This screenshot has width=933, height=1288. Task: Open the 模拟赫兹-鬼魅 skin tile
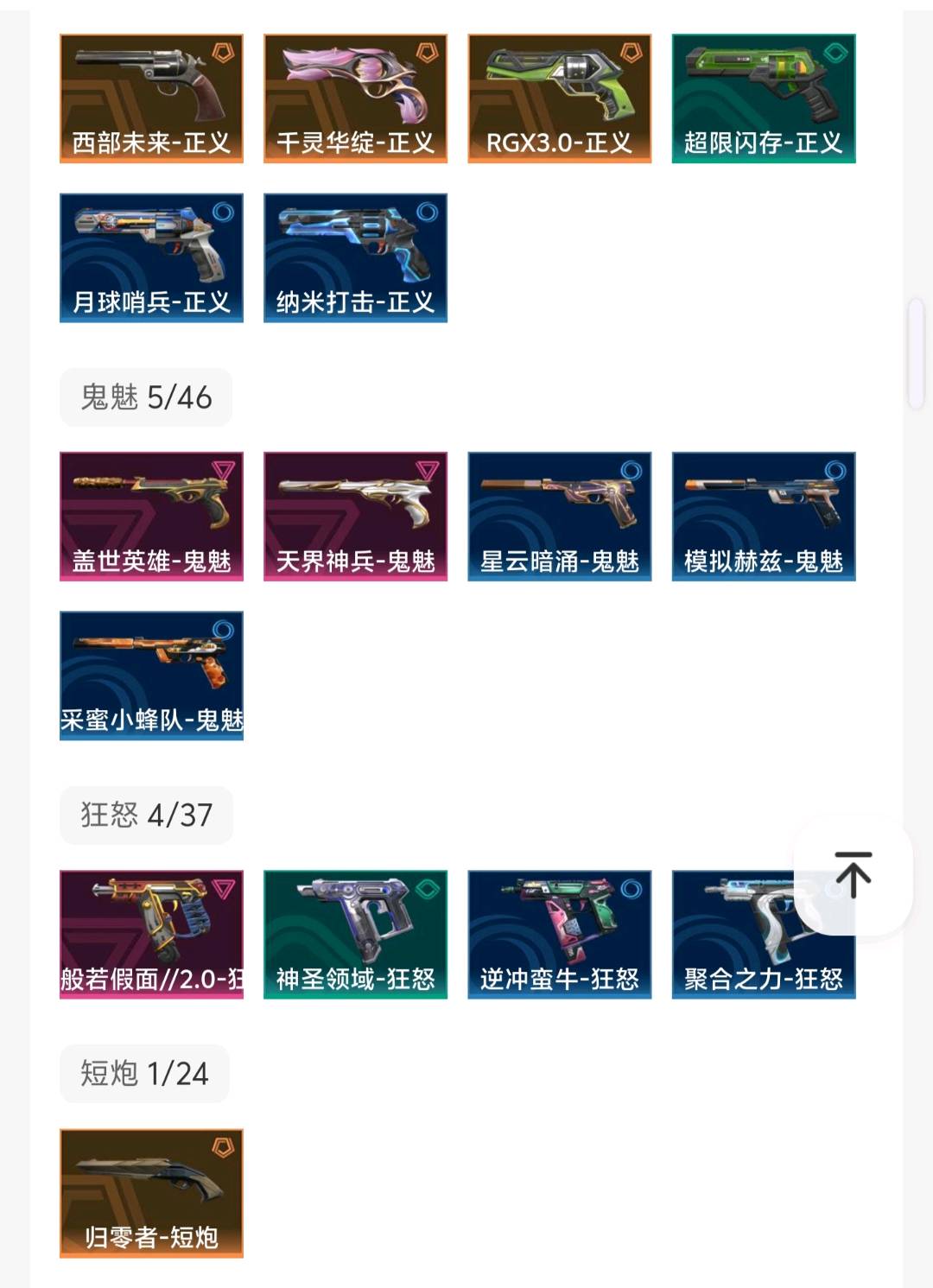tap(763, 516)
